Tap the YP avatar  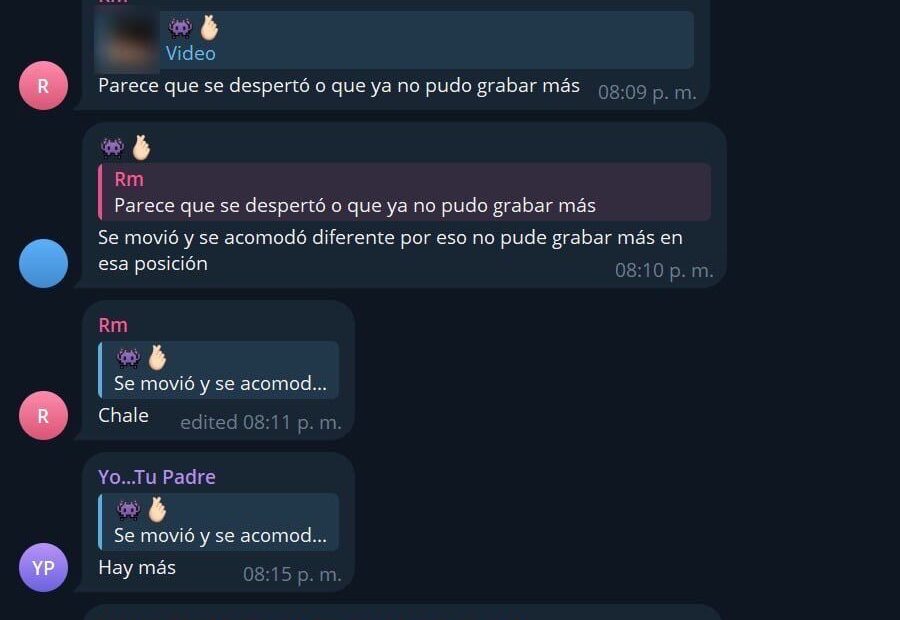pos(43,568)
